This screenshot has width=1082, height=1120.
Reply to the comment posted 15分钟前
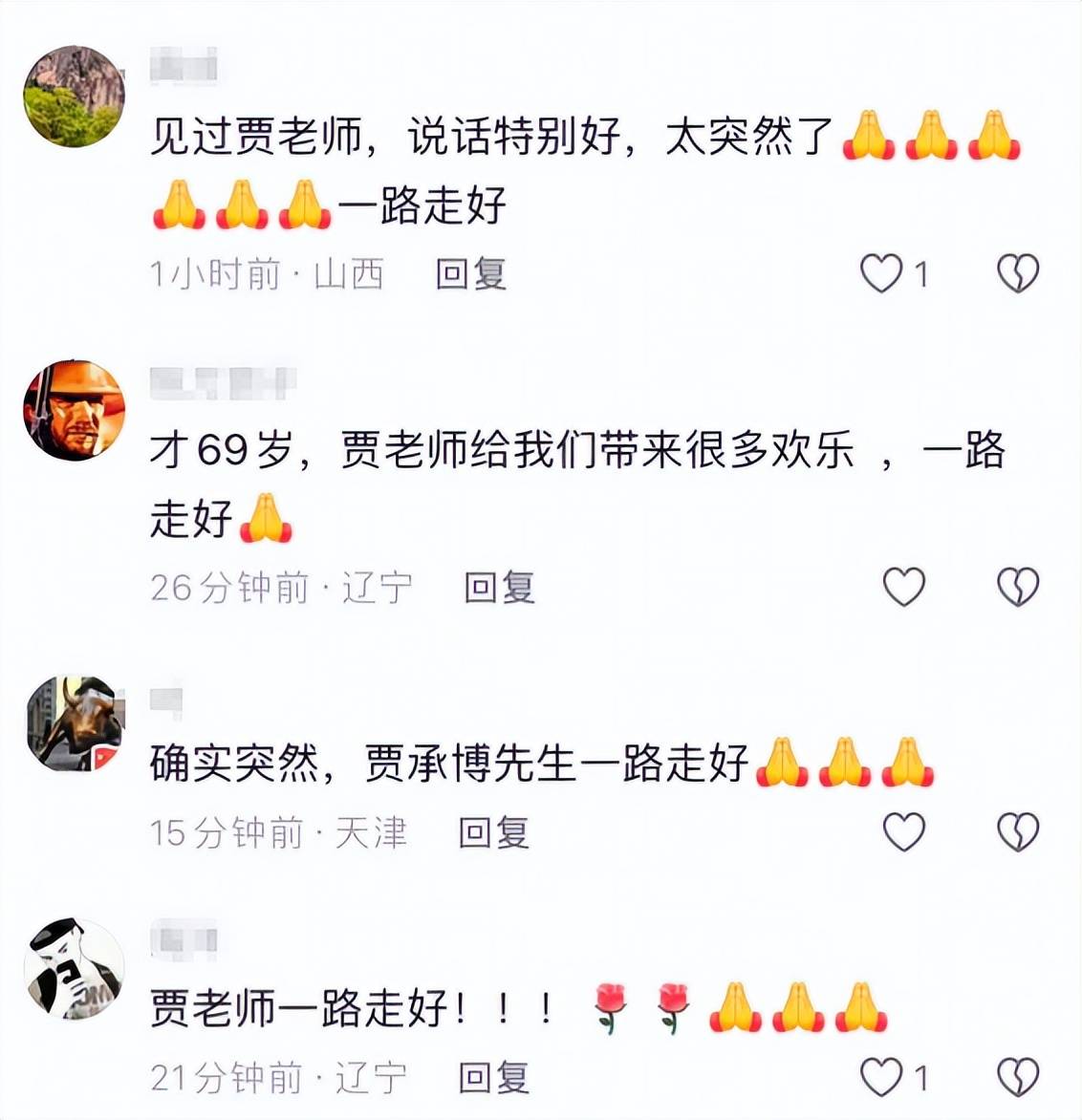coord(493,832)
